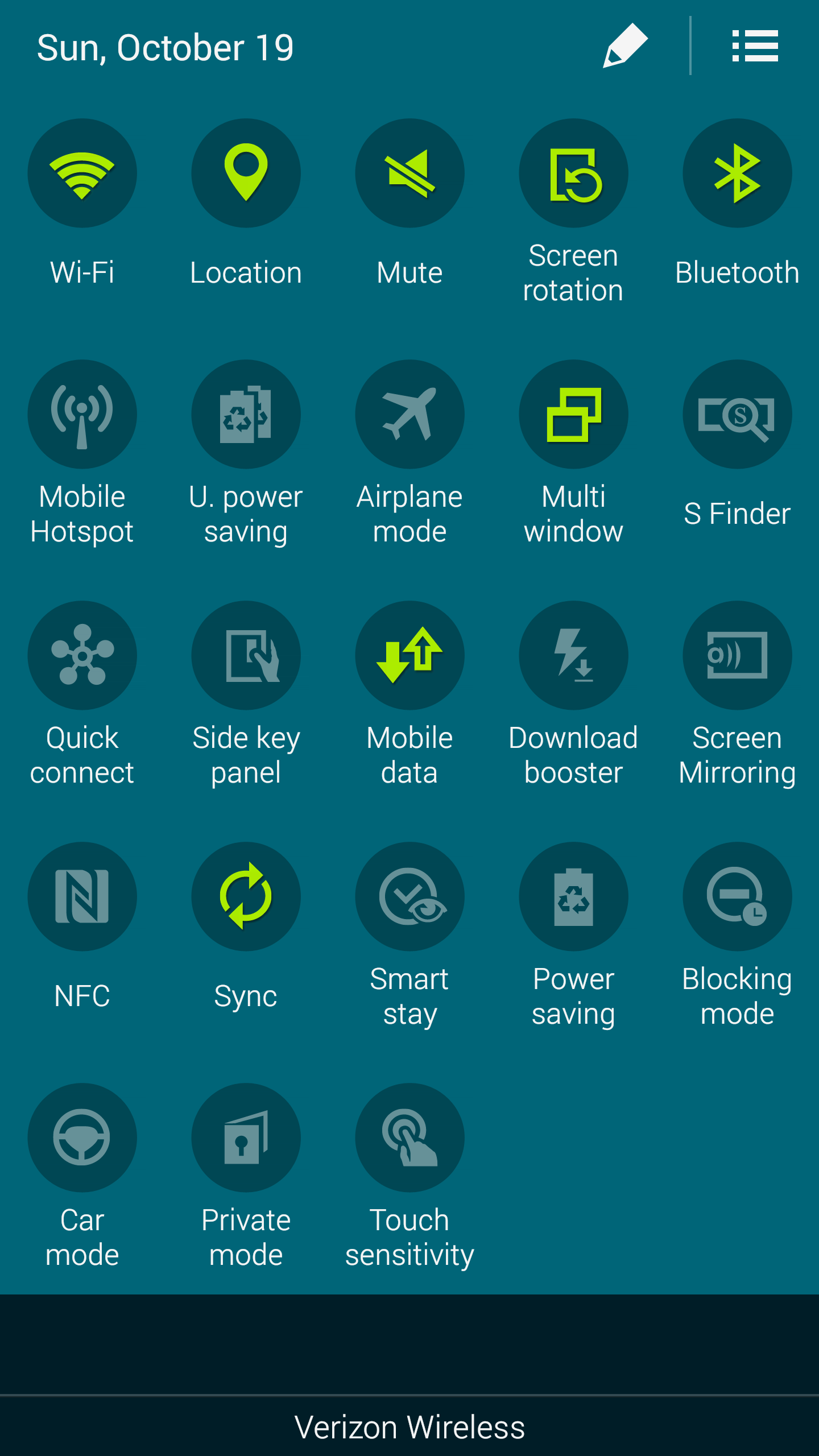Screen dimensions: 819x1456
Task: Enable Blocking mode
Action: coord(737,897)
